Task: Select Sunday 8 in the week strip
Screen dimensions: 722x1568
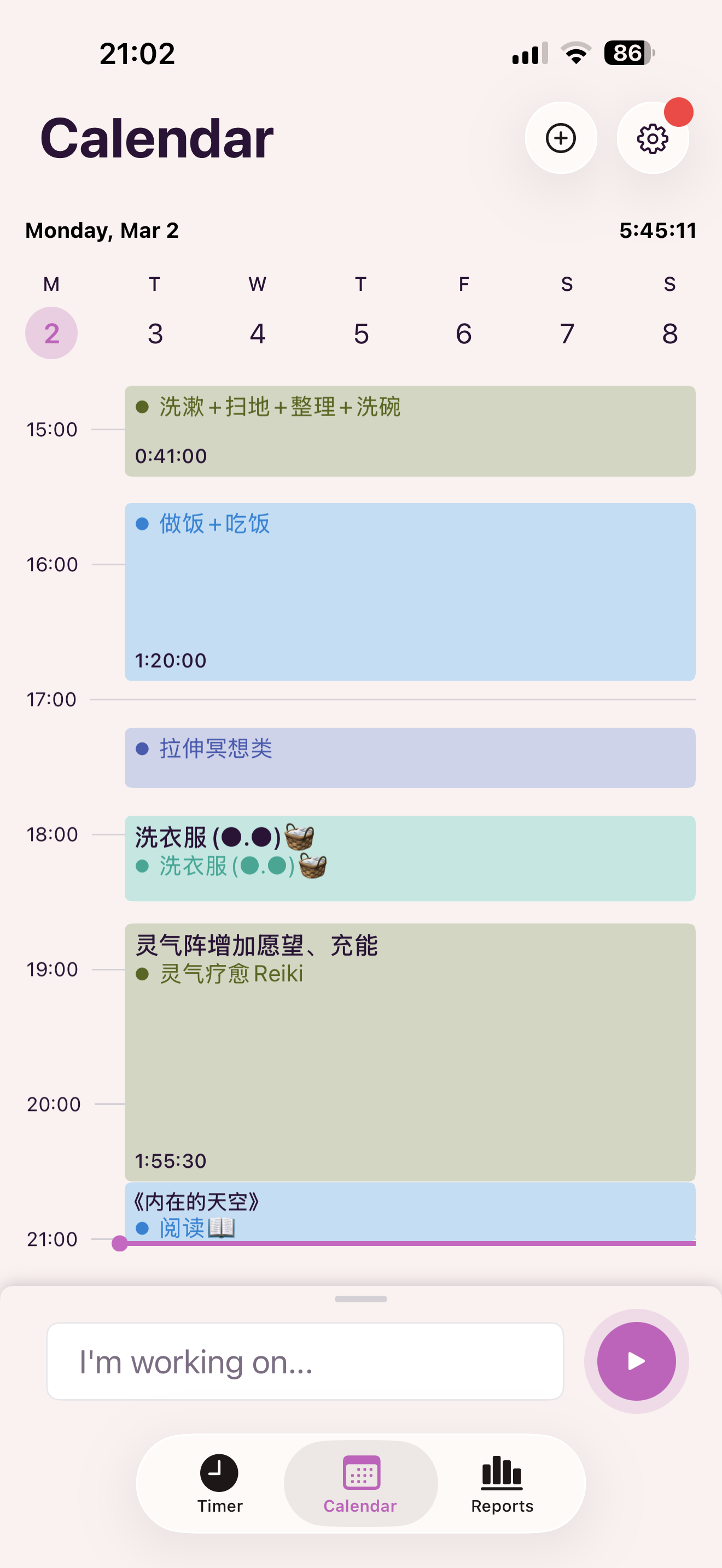Action: (669, 333)
